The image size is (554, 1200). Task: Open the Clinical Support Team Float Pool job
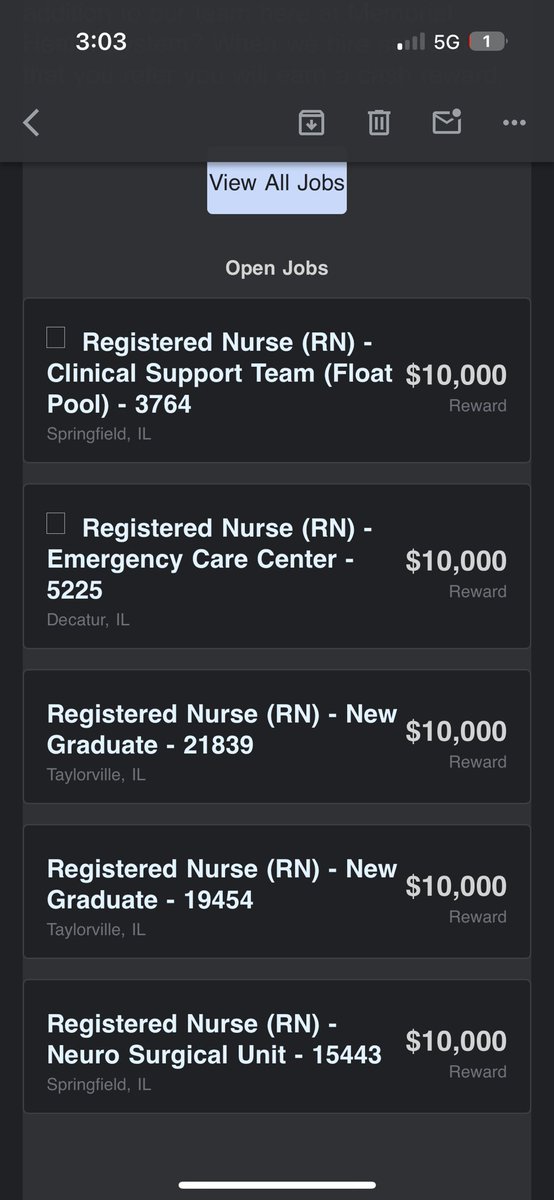[x=277, y=380]
